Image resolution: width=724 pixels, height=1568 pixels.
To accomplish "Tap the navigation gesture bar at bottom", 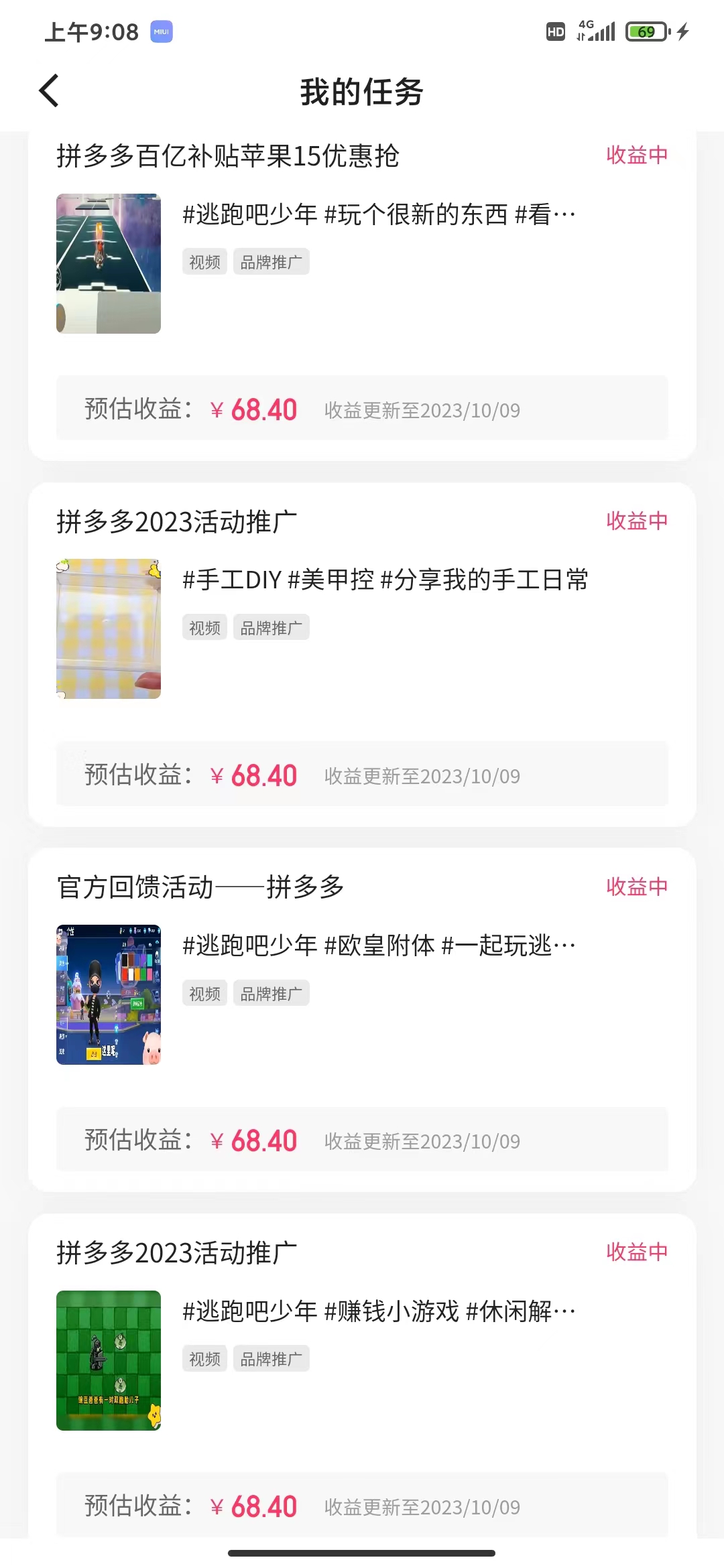I will (362, 1552).
